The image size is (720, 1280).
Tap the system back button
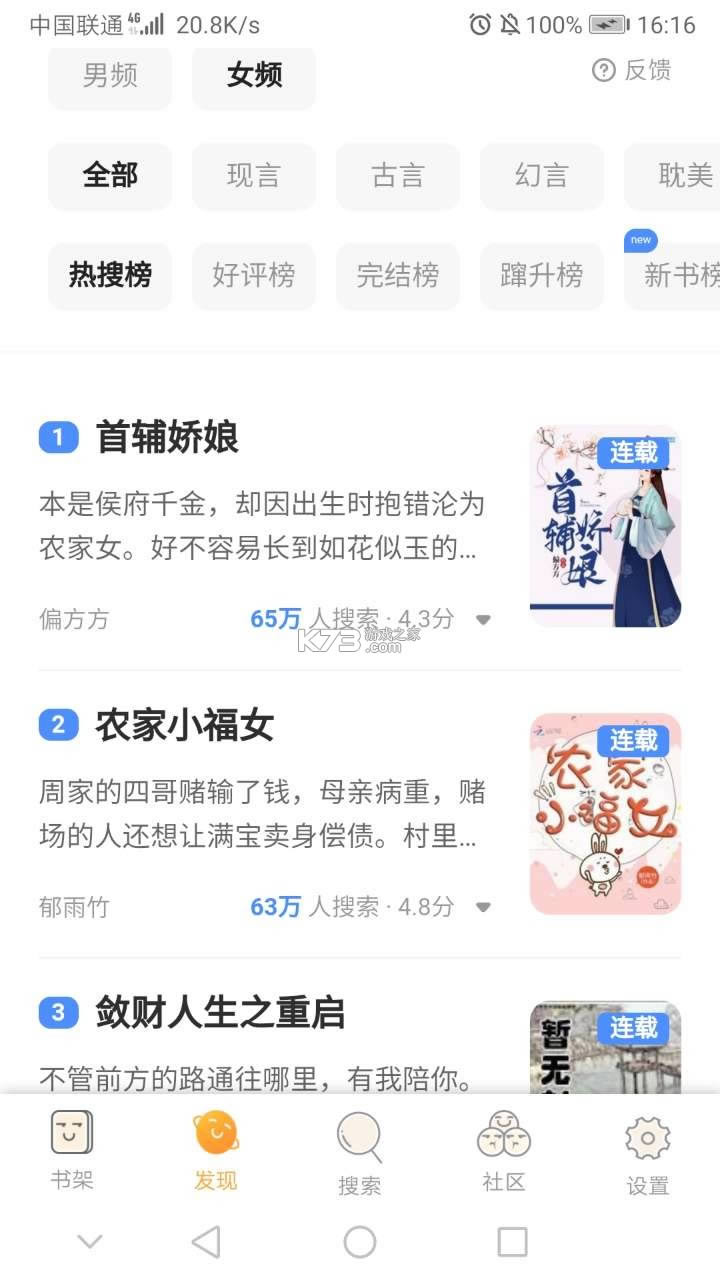206,1242
